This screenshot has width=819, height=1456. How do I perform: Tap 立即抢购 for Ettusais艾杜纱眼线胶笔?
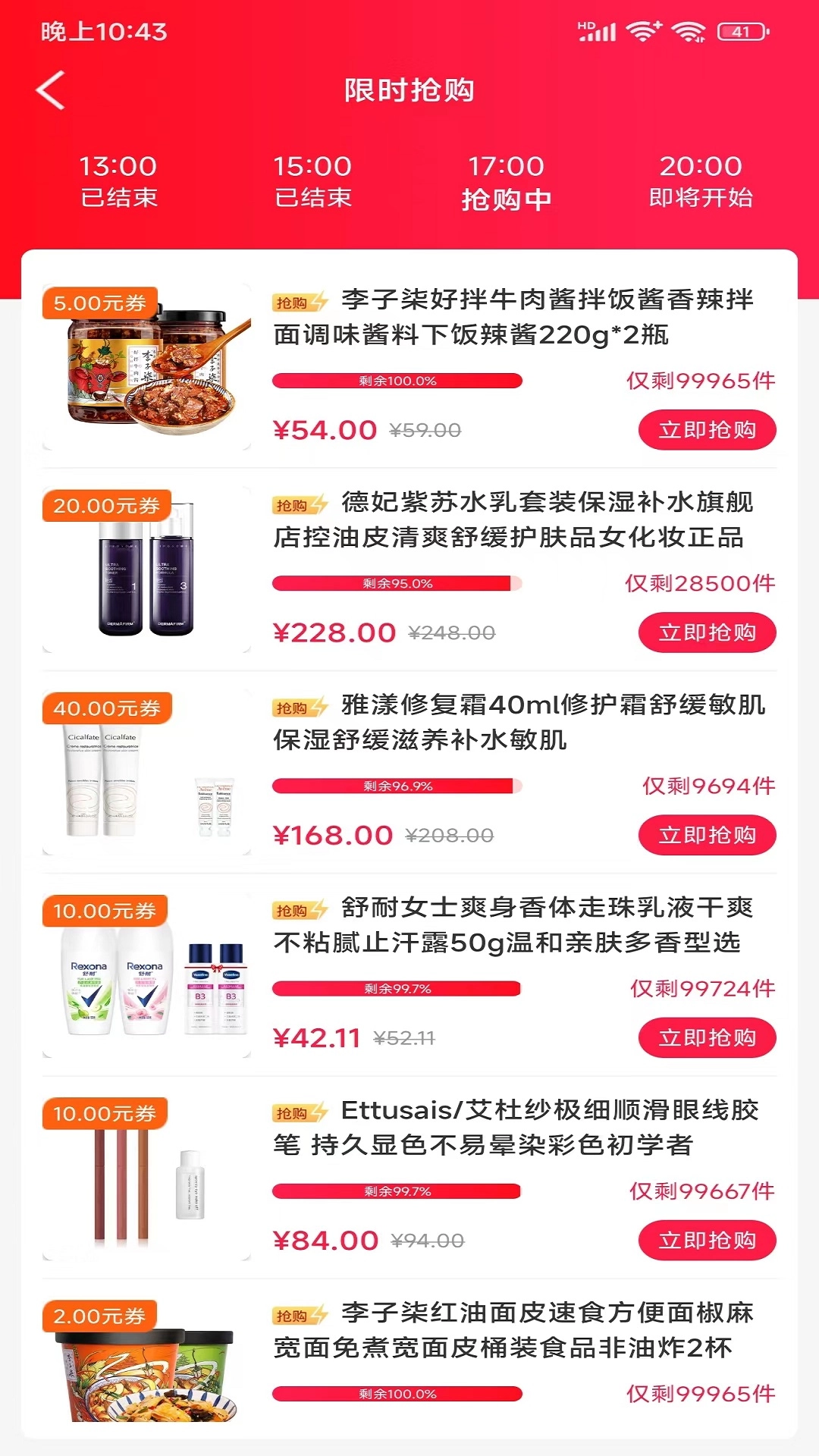(707, 1241)
